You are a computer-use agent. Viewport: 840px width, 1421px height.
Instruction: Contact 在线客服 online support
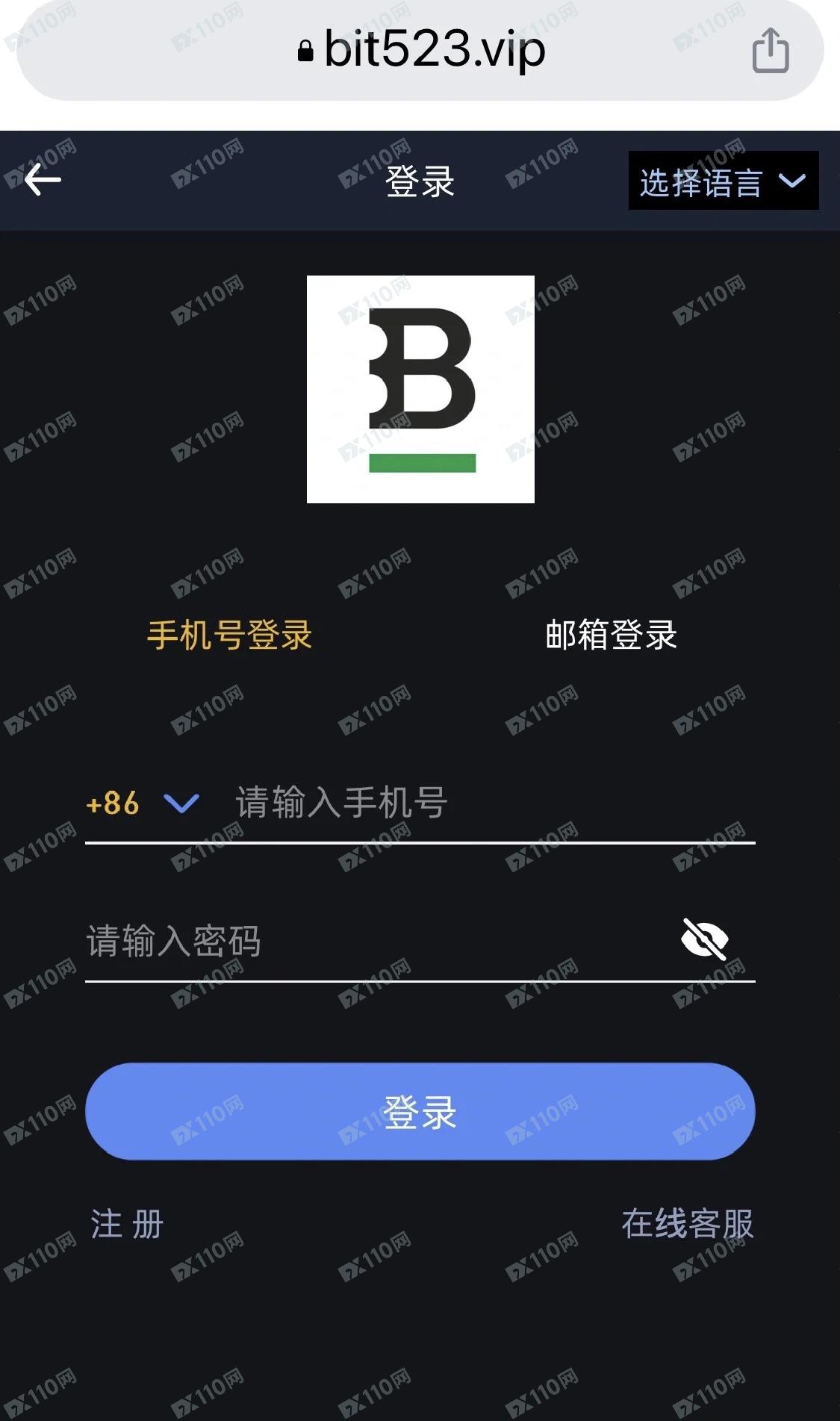(687, 1225)
